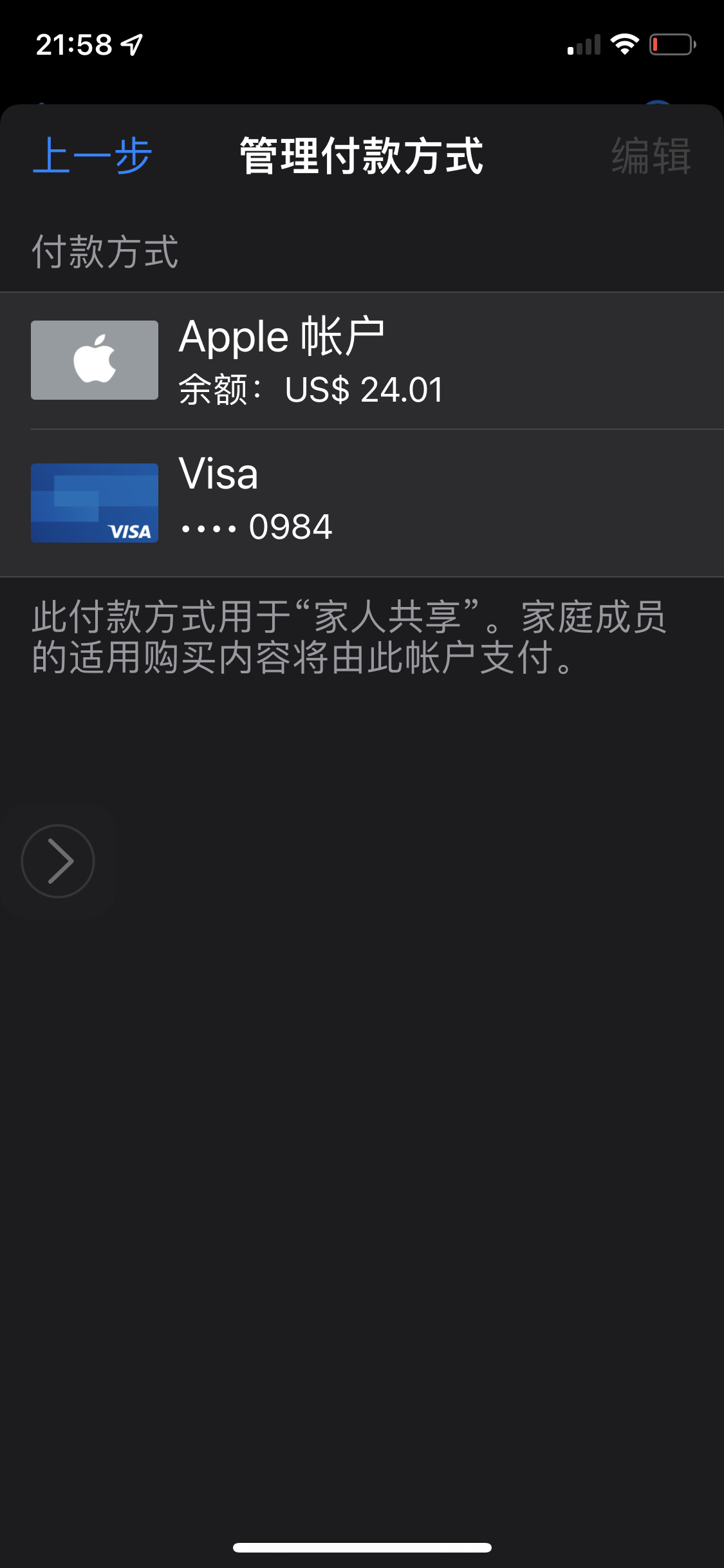The image size is (724, 1568).
Task: Tap the floating arrow circle button
Action: pyautogui.click(x=58, y=861)
